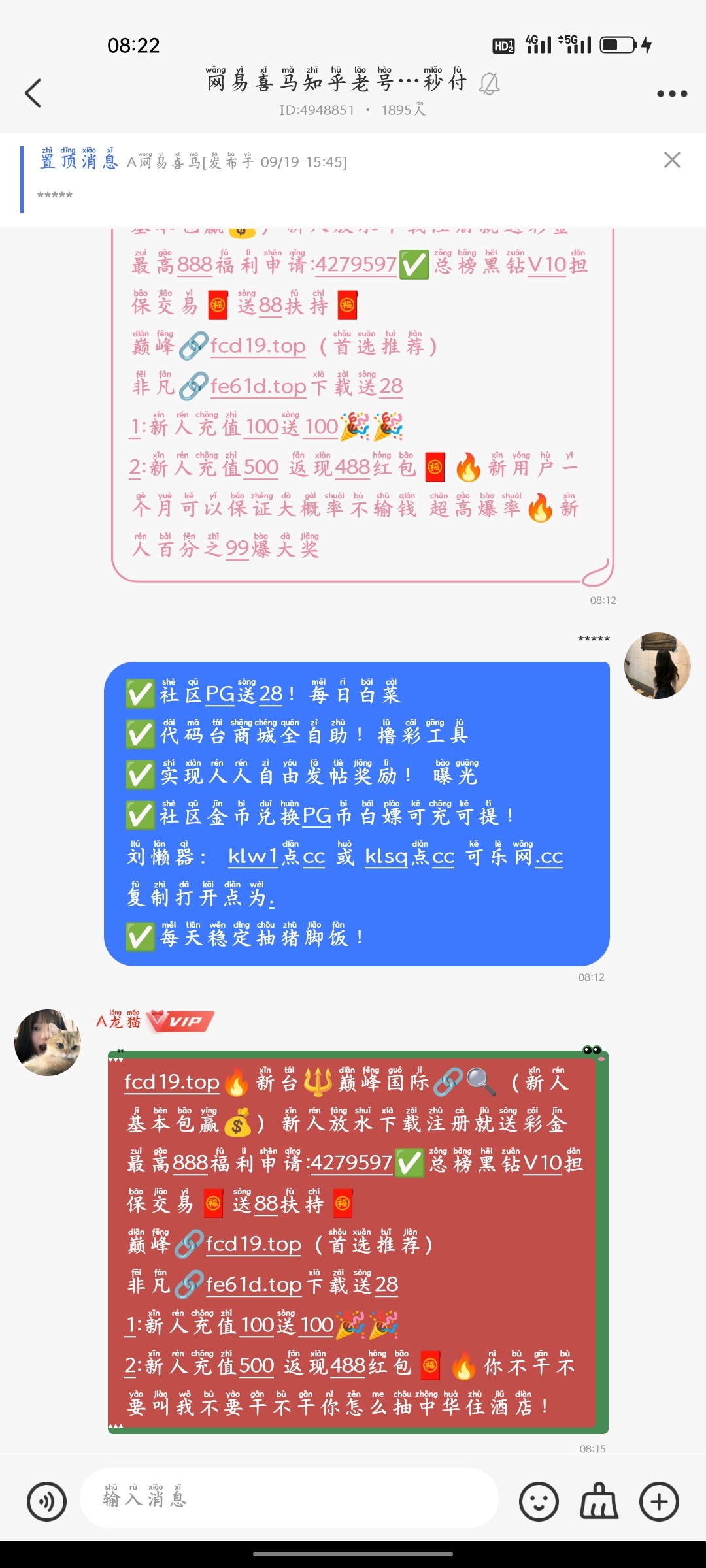Open the emoji picker
This screenshot has width=706, height=1568.
539,1501
